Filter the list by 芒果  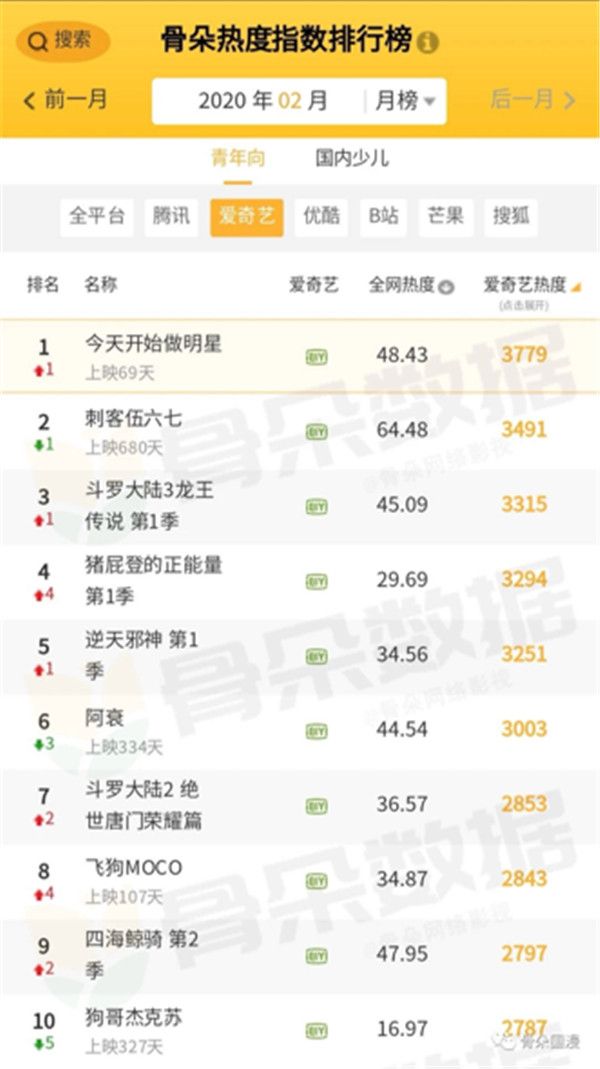pyautogui.click(x=445, y=216)
